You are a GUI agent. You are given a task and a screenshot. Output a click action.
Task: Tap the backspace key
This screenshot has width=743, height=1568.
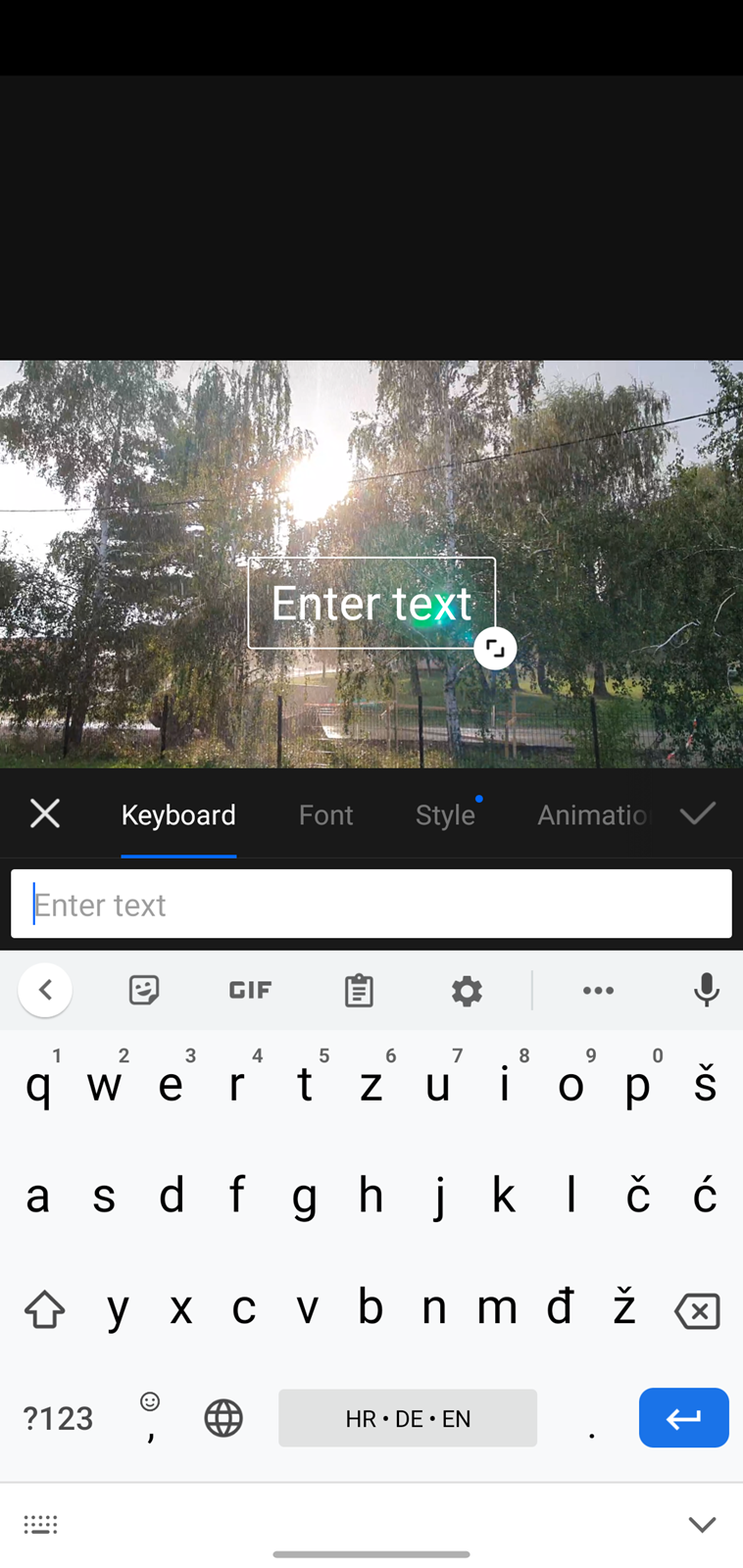(698, 1310)
